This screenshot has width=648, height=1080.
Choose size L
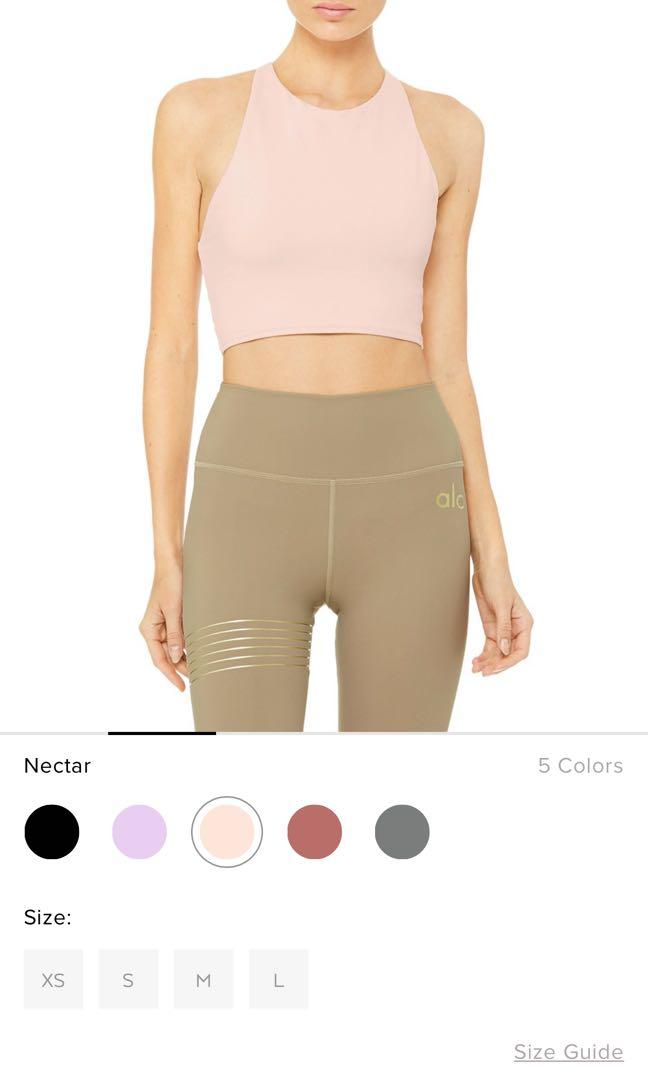(x=278, y=980)
